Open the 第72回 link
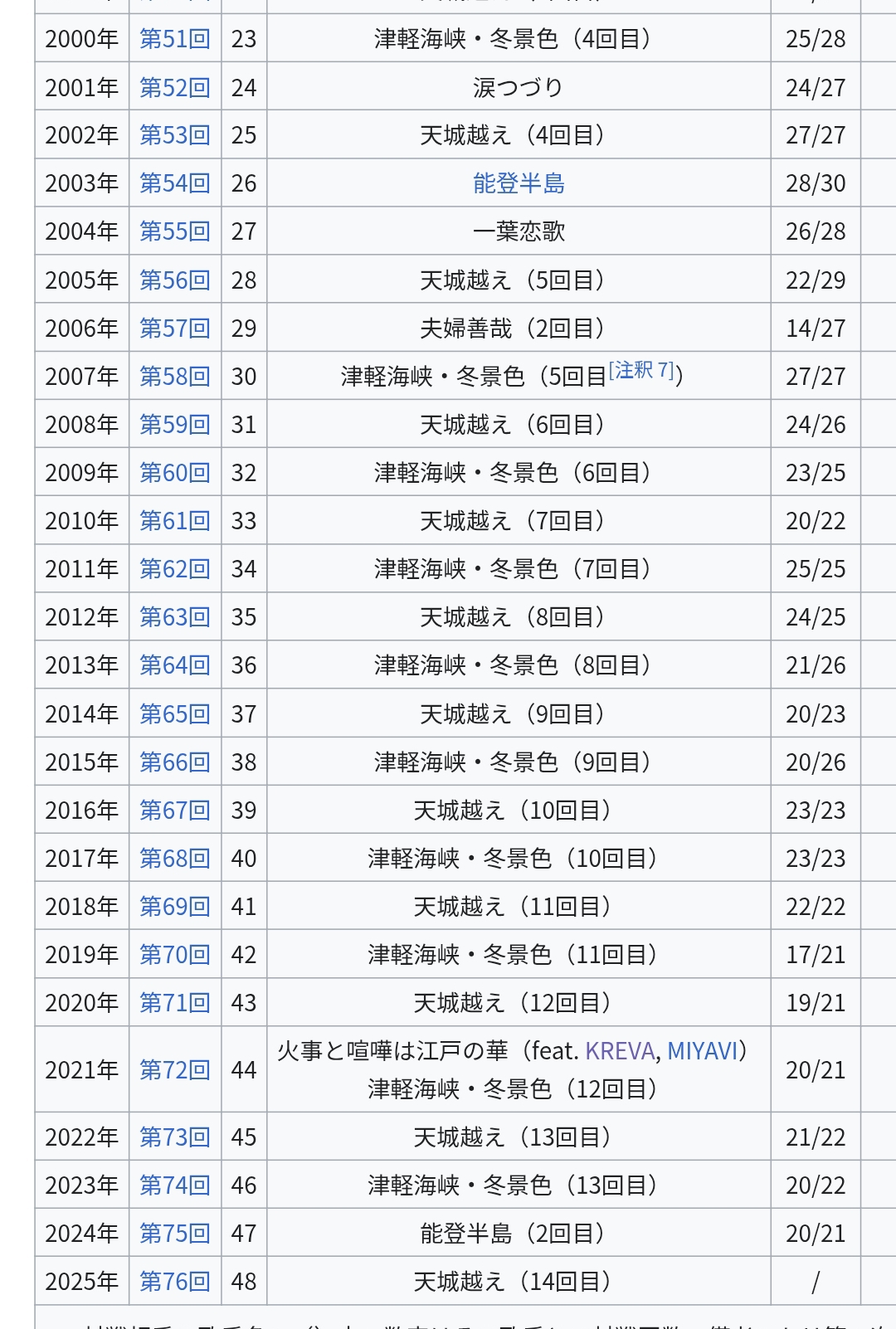 [174, 1070]
